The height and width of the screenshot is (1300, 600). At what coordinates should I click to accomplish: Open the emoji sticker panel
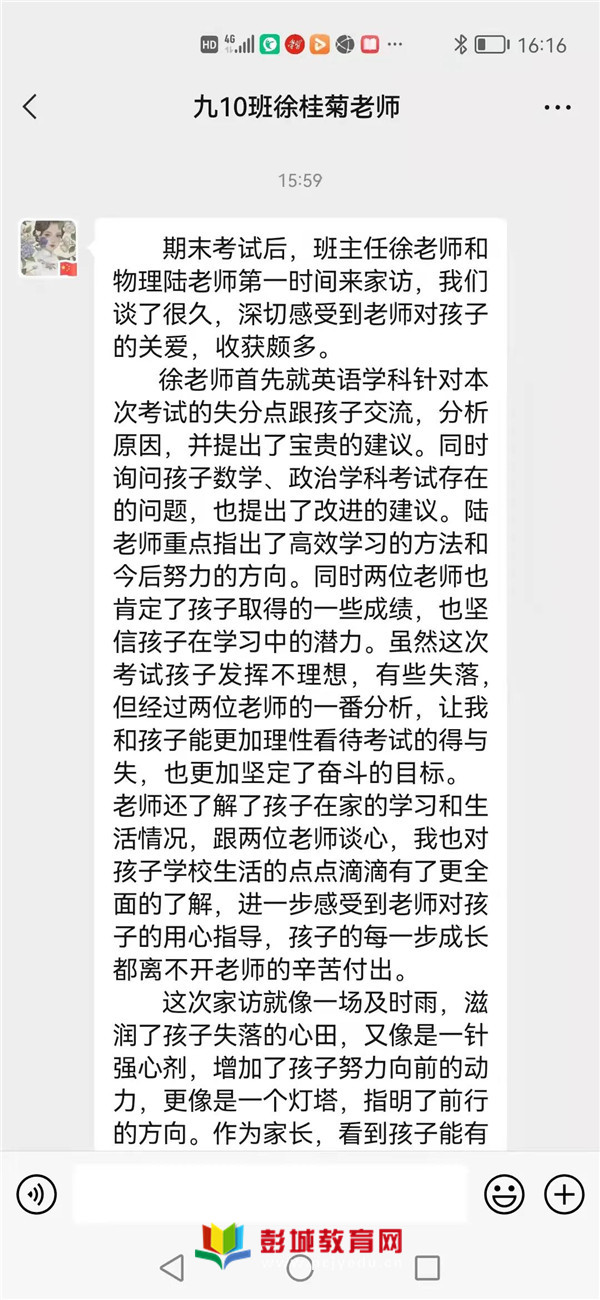click(x=505, y=1194)
